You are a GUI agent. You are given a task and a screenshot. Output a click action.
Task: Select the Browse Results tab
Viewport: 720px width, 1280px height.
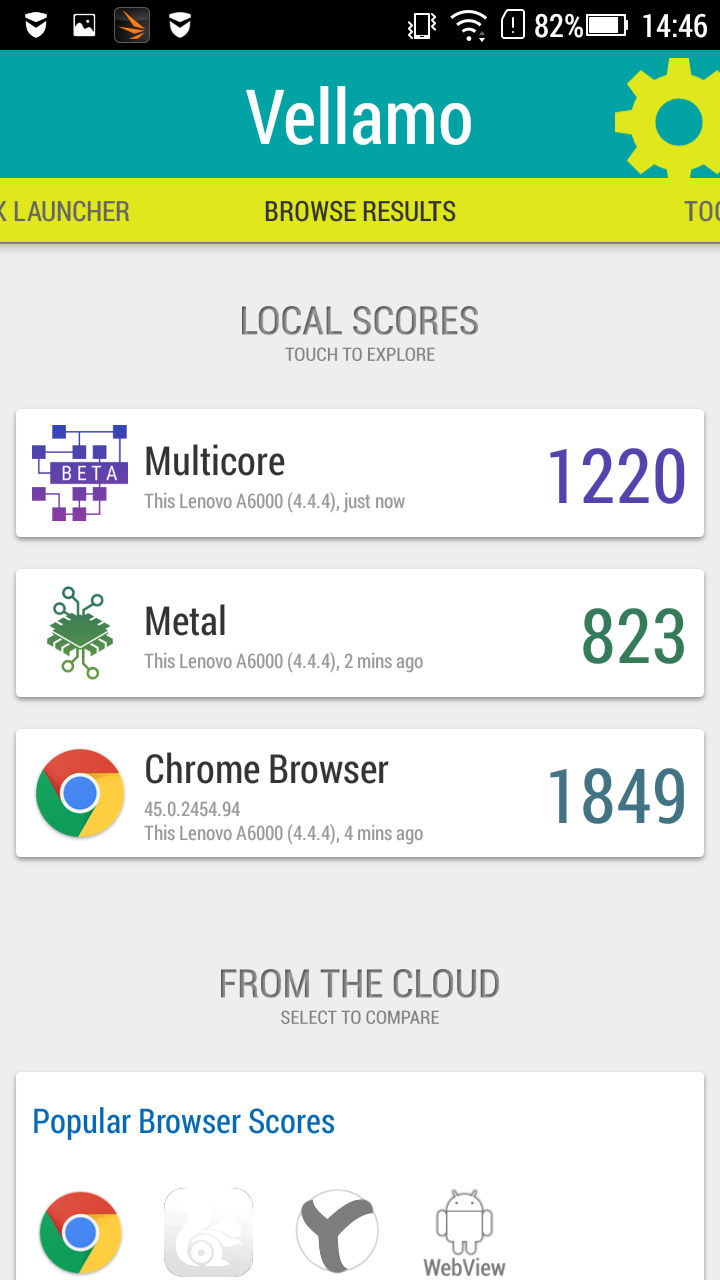pos(360,212)
